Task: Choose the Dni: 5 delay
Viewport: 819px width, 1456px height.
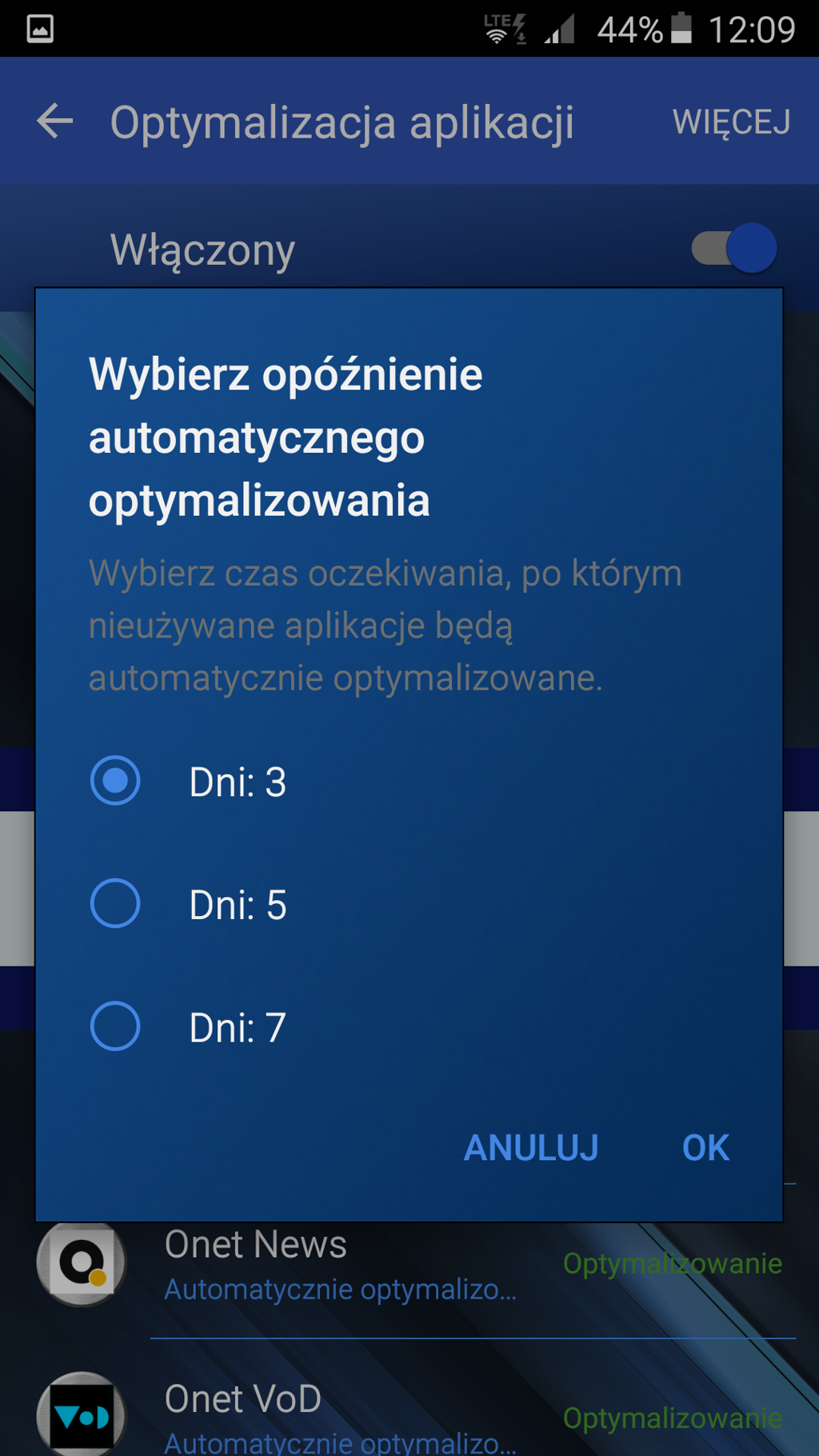Action: tap(115, 904)
